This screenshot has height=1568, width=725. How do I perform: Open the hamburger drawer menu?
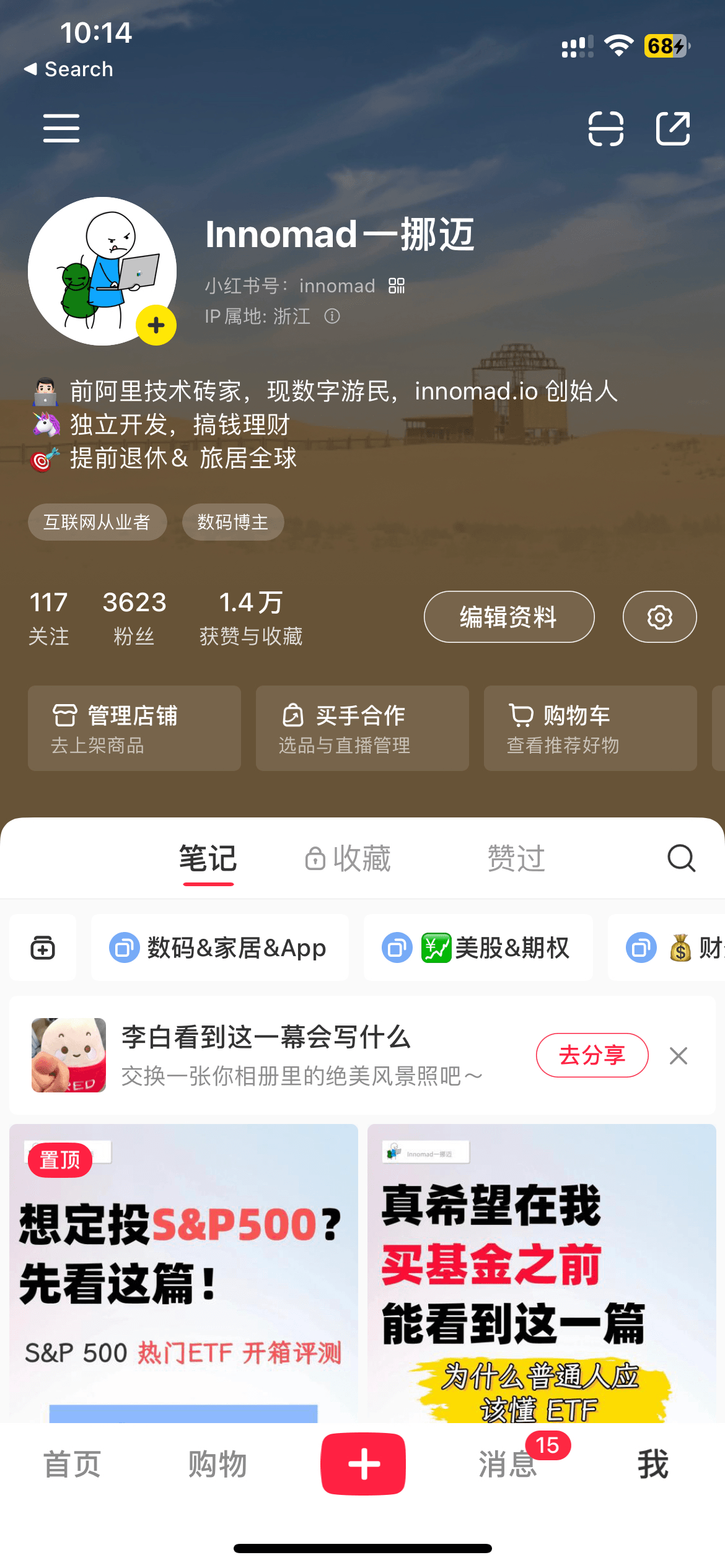[x=61, y=128]
